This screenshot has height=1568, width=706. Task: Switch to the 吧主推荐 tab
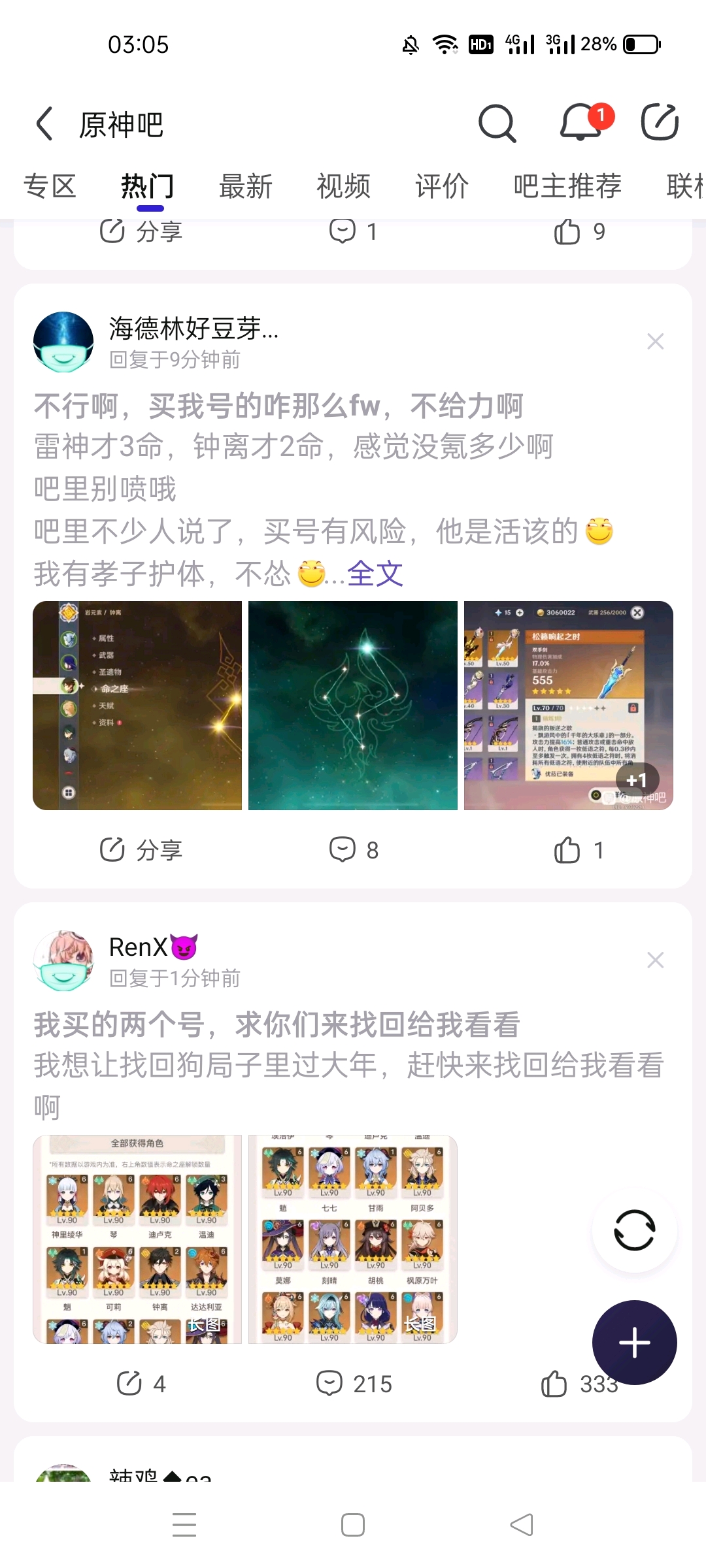tap(567, 186)
